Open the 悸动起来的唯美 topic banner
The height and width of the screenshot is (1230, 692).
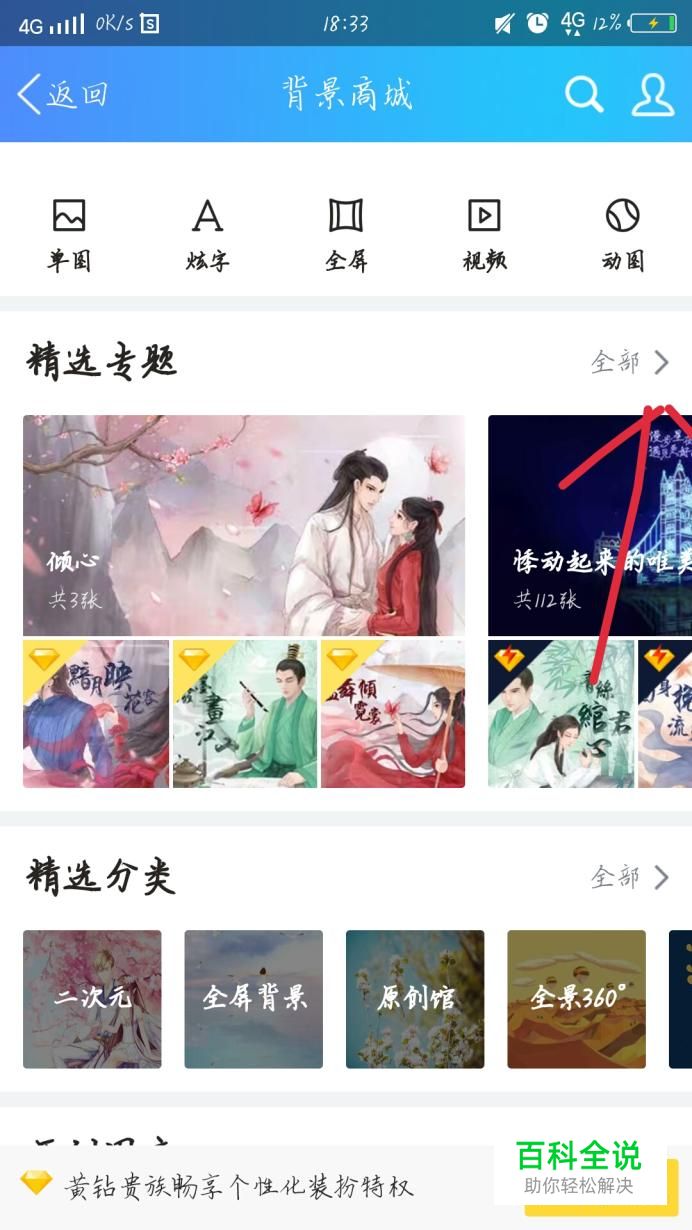(590, 525)
